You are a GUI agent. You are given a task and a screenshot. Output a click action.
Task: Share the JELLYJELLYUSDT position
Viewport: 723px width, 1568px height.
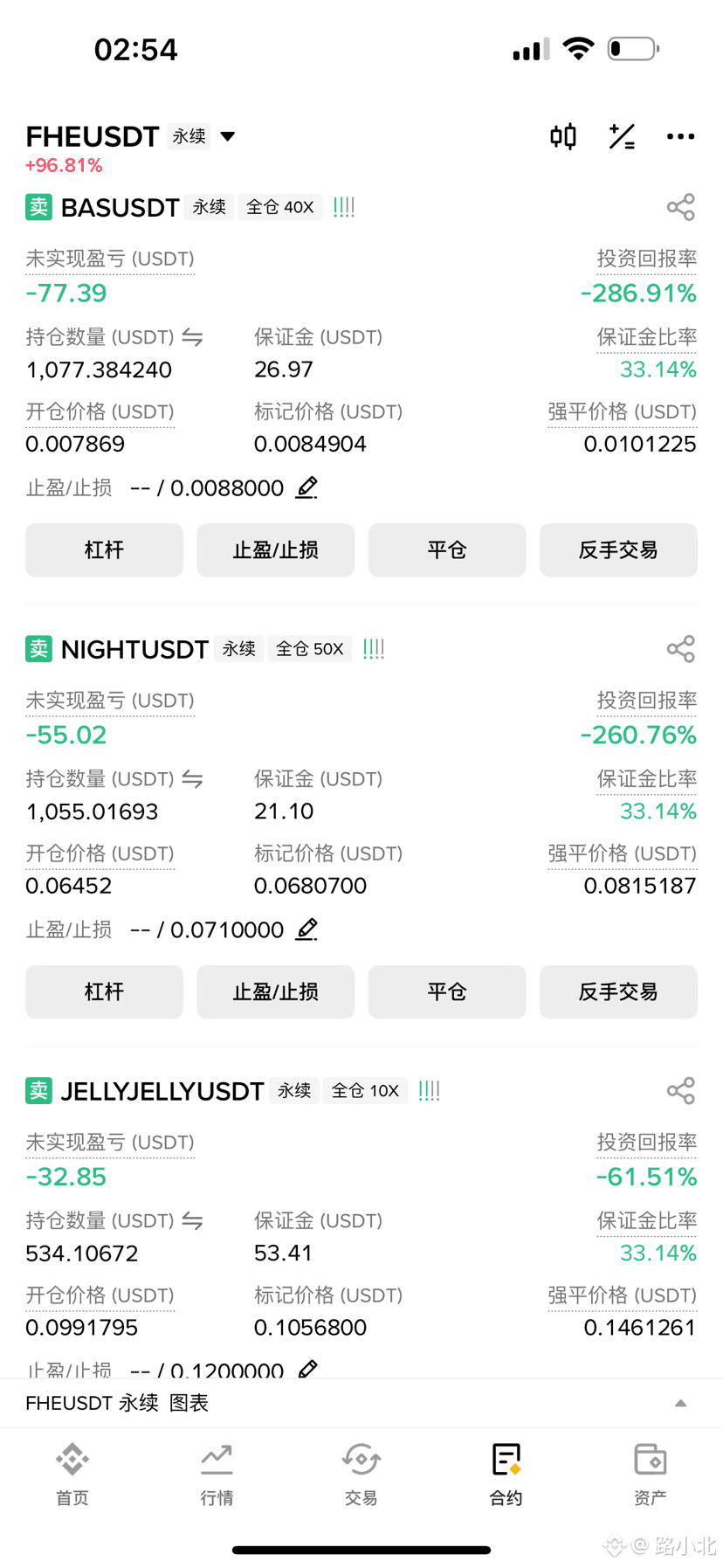[680, 1091]
